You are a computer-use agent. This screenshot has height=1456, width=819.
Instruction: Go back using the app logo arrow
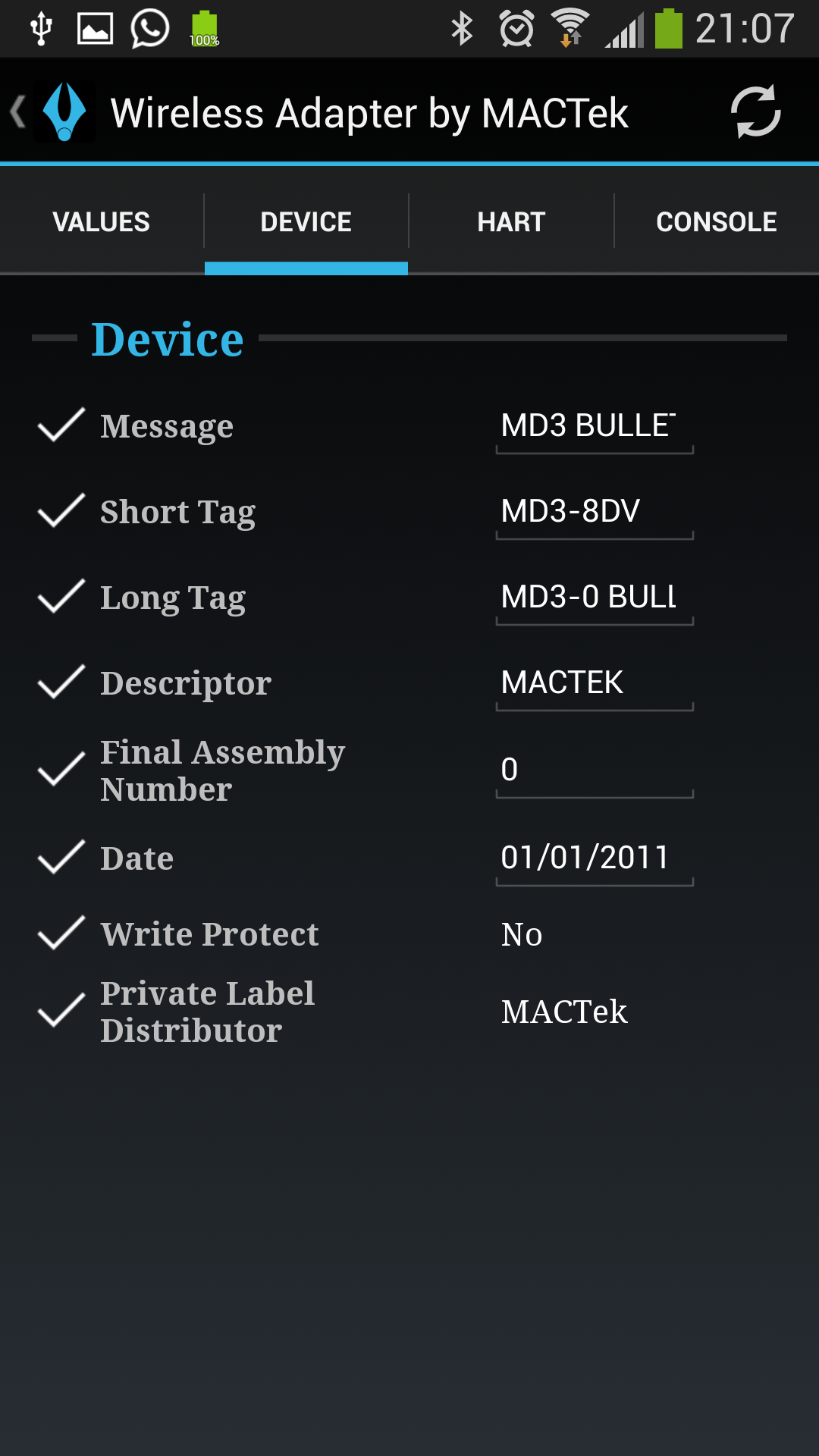(x=50, y=112)
